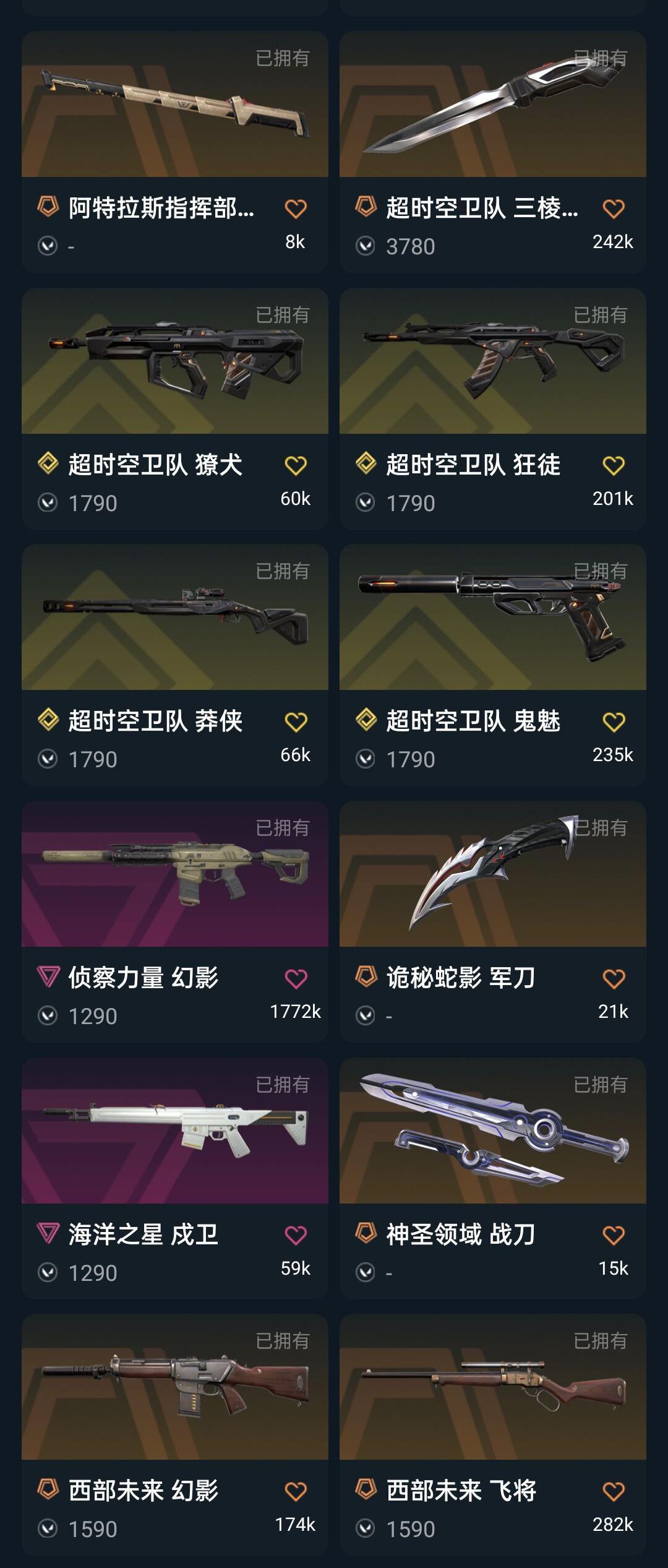Favorite the 超时空卫队 狂徒 skin
This screenshot has height=1568, width=668.
pos(613,465)
